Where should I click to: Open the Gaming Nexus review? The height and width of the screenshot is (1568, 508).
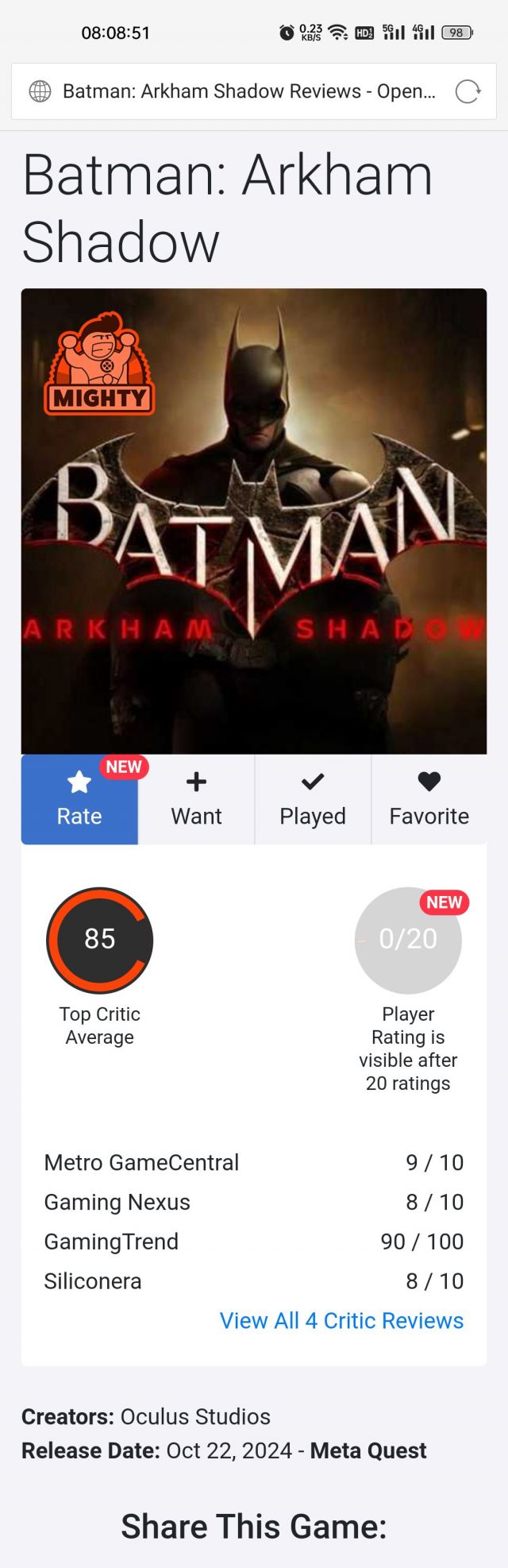click(117, 1202)
